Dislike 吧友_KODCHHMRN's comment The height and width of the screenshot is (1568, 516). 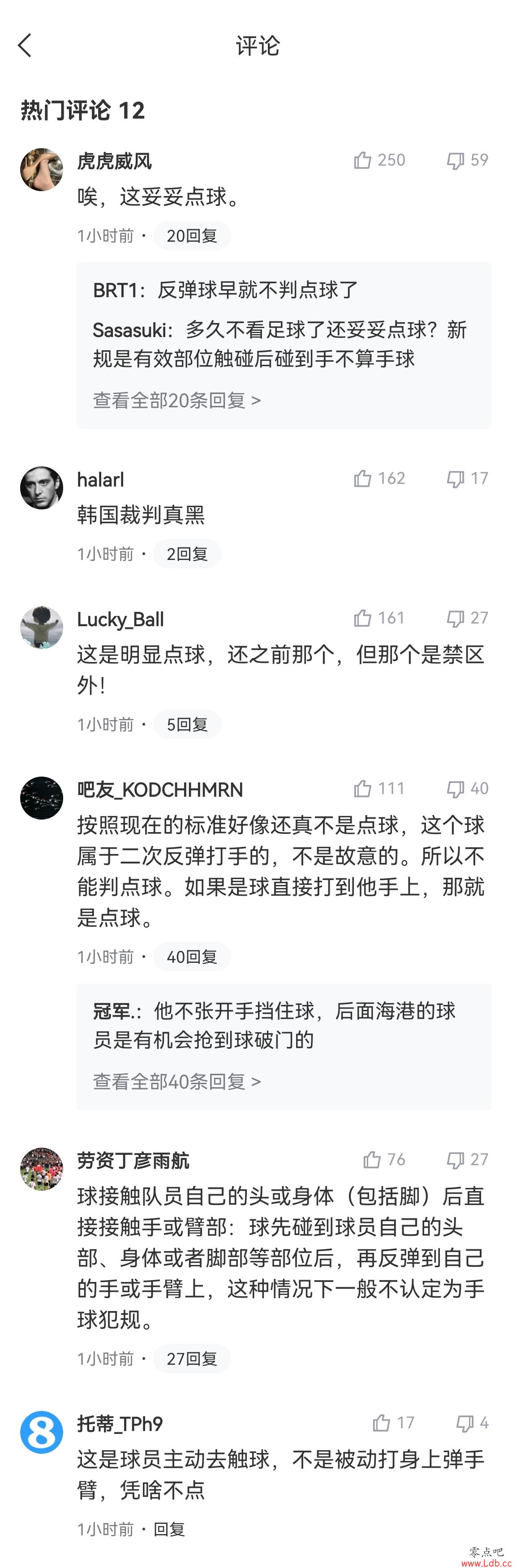pyautogui.click(x=455, y=789)
